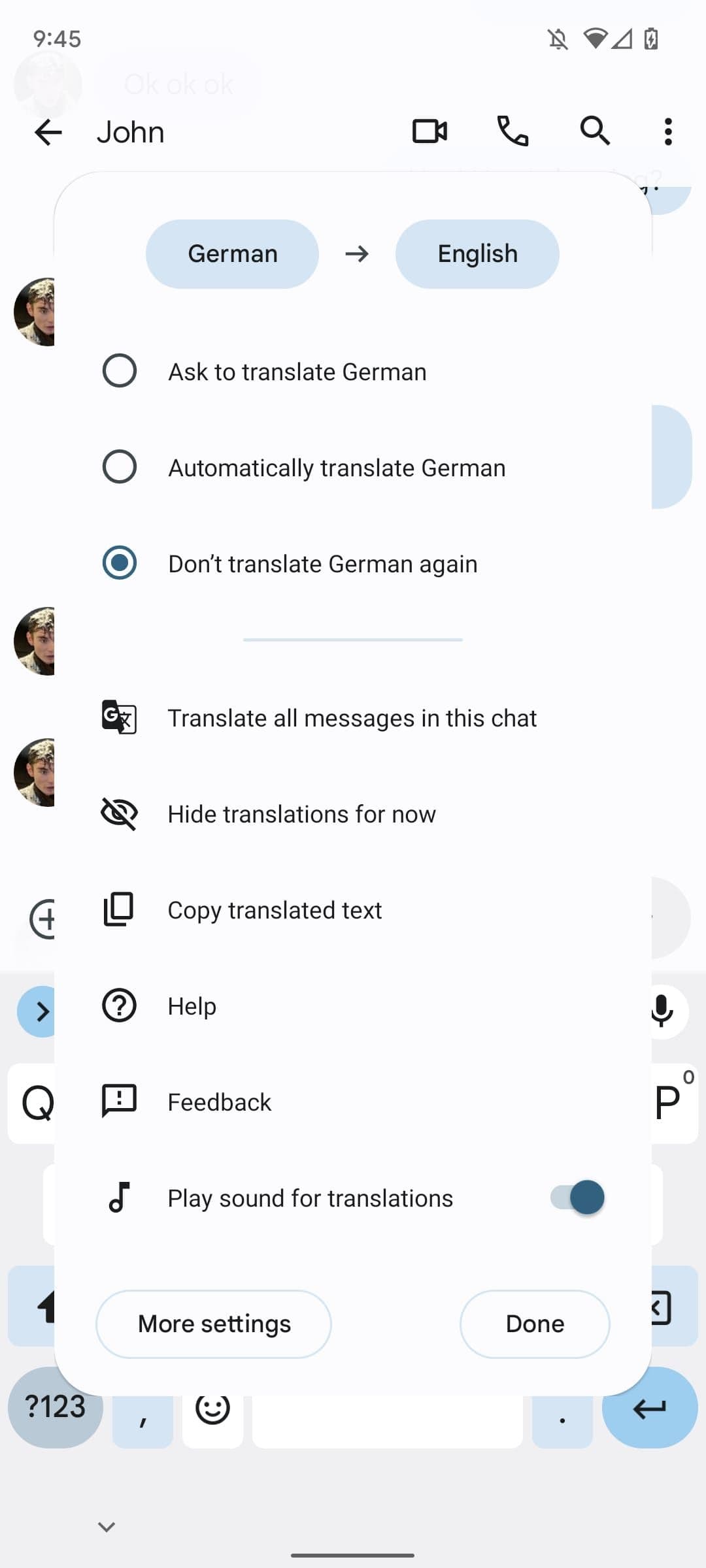Change the target language from English

click(x=477, y=253)
